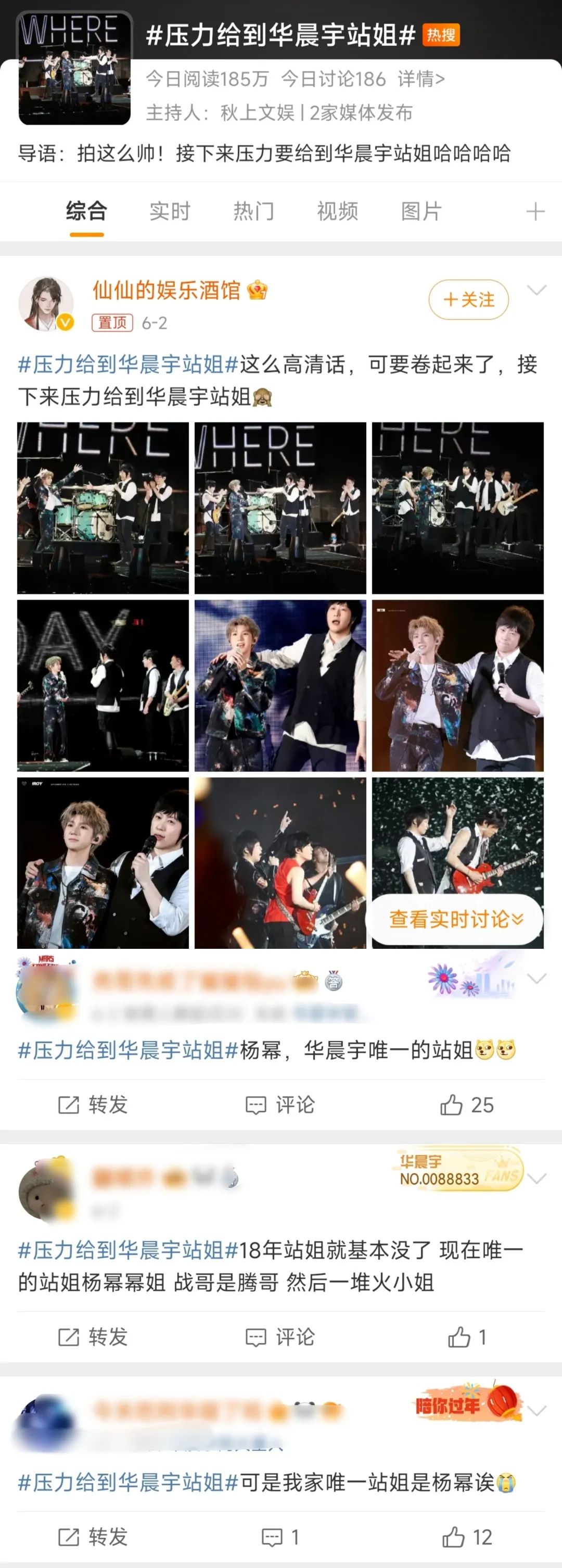Viewport: 562px width, 1568px height.
Task: Follow 仙仙的娱乐酒馆 with the 关注 button
Action: [x=468, y=299]
